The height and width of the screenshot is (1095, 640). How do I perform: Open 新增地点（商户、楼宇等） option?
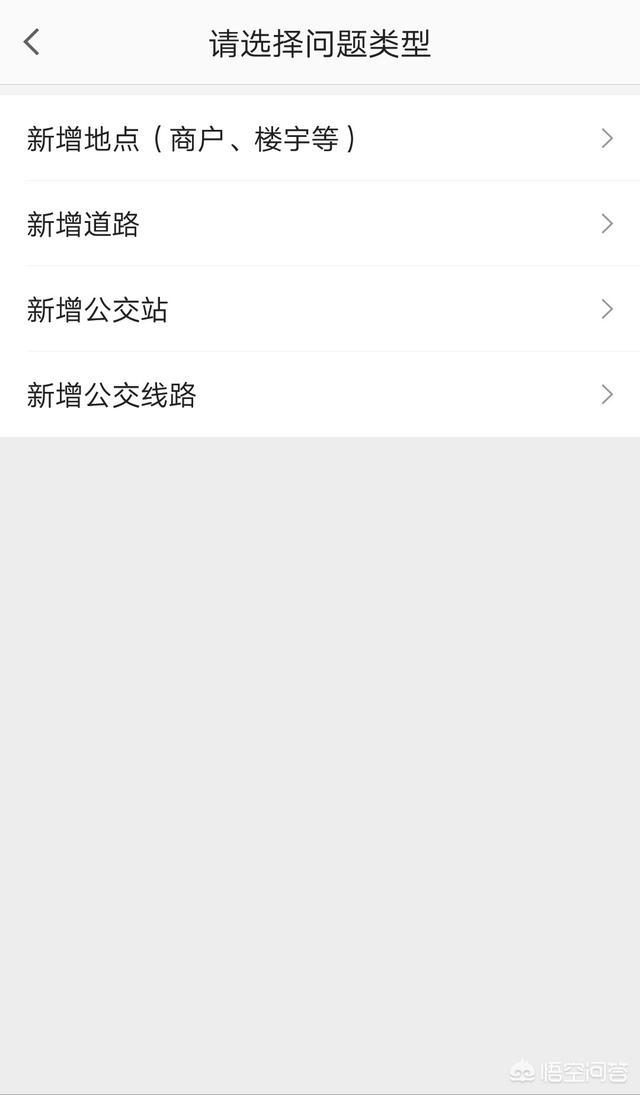(x=320, y=138)
